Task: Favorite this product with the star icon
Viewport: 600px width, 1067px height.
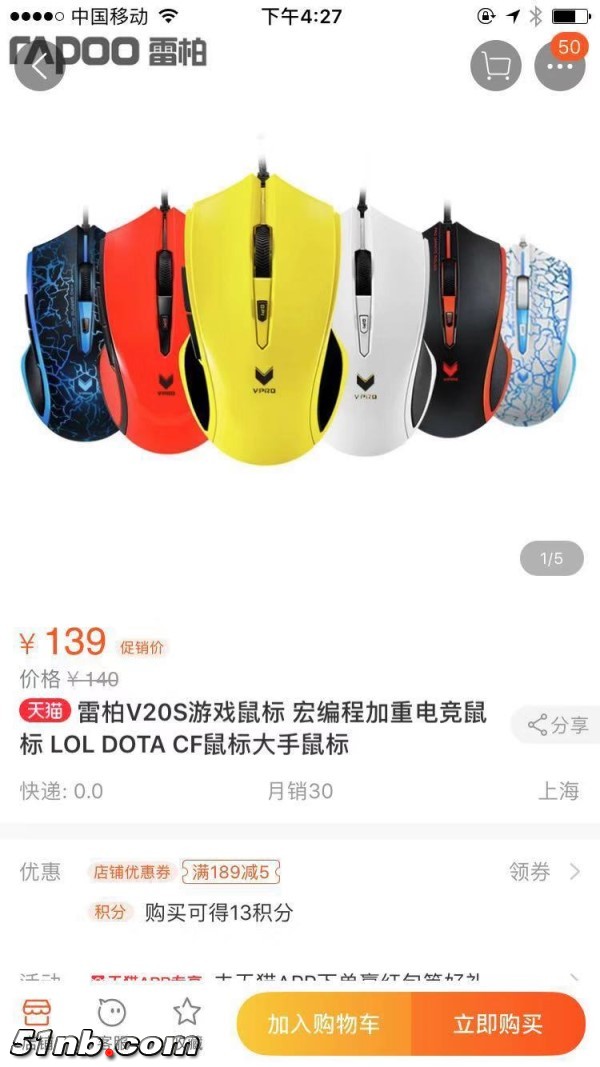Action: pyautogui.click(x=187, y=1018)
